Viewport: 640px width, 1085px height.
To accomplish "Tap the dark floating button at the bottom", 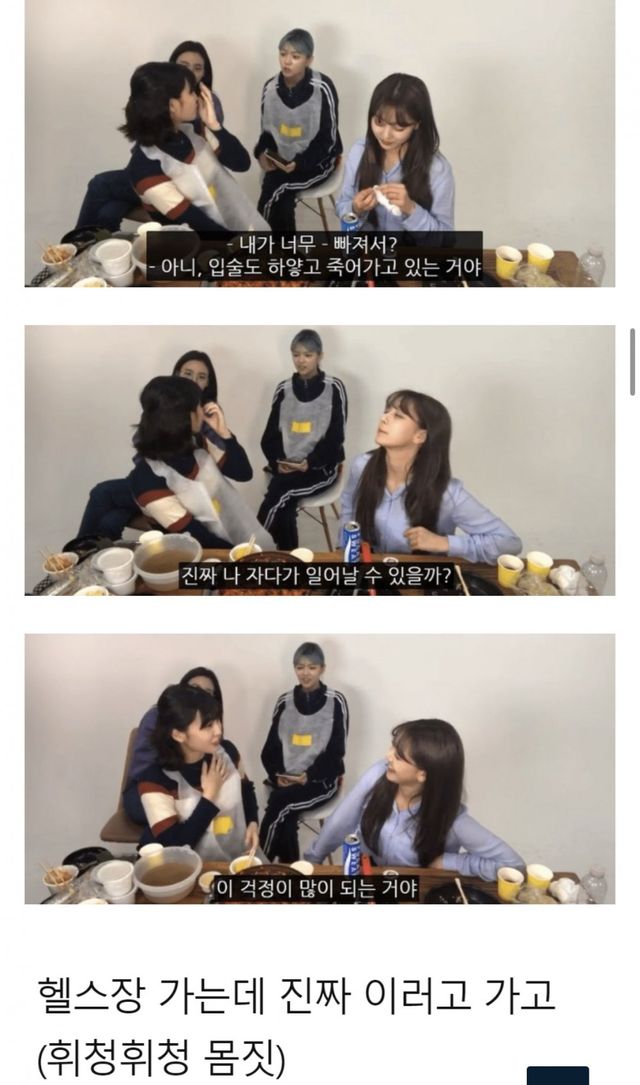I will pos(557,1076).
